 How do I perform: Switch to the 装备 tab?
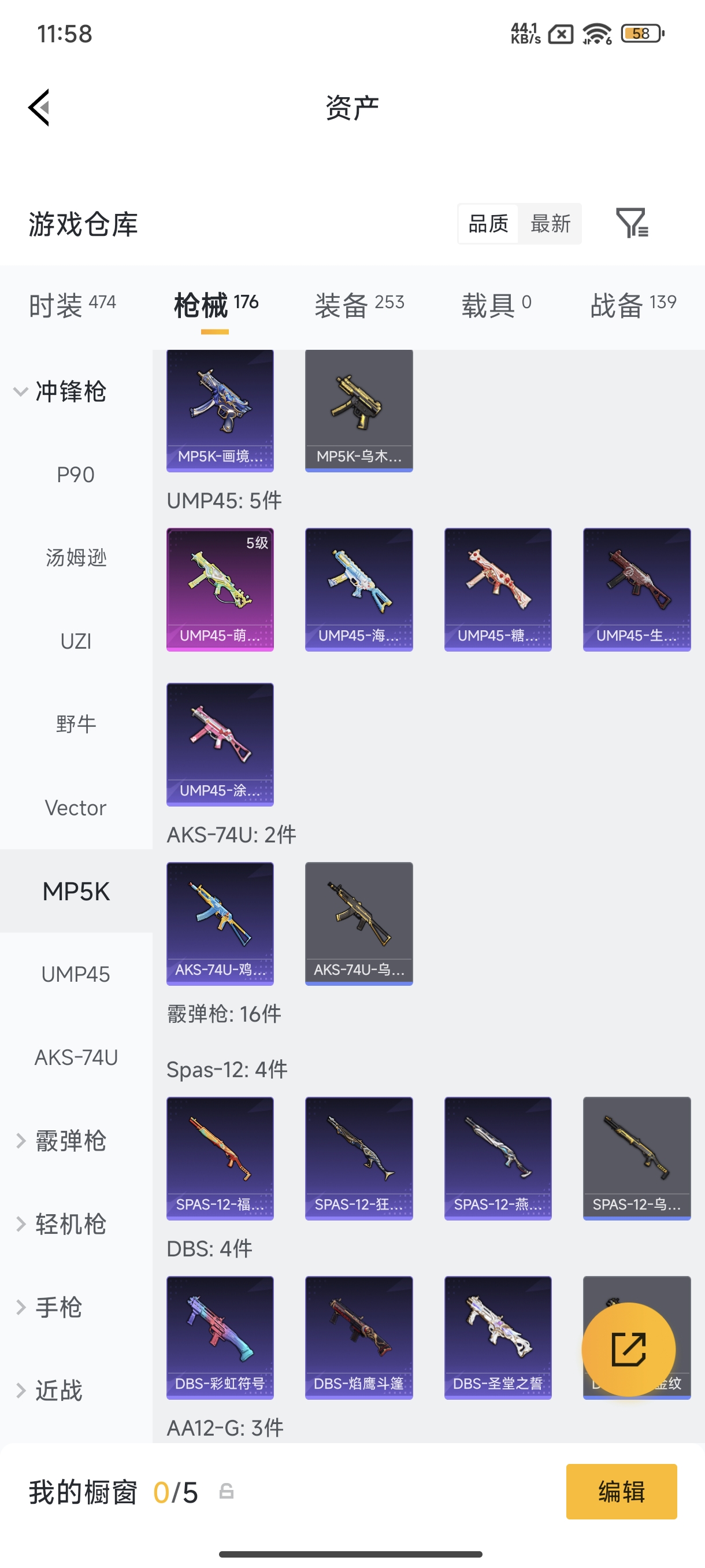(359, 304)
